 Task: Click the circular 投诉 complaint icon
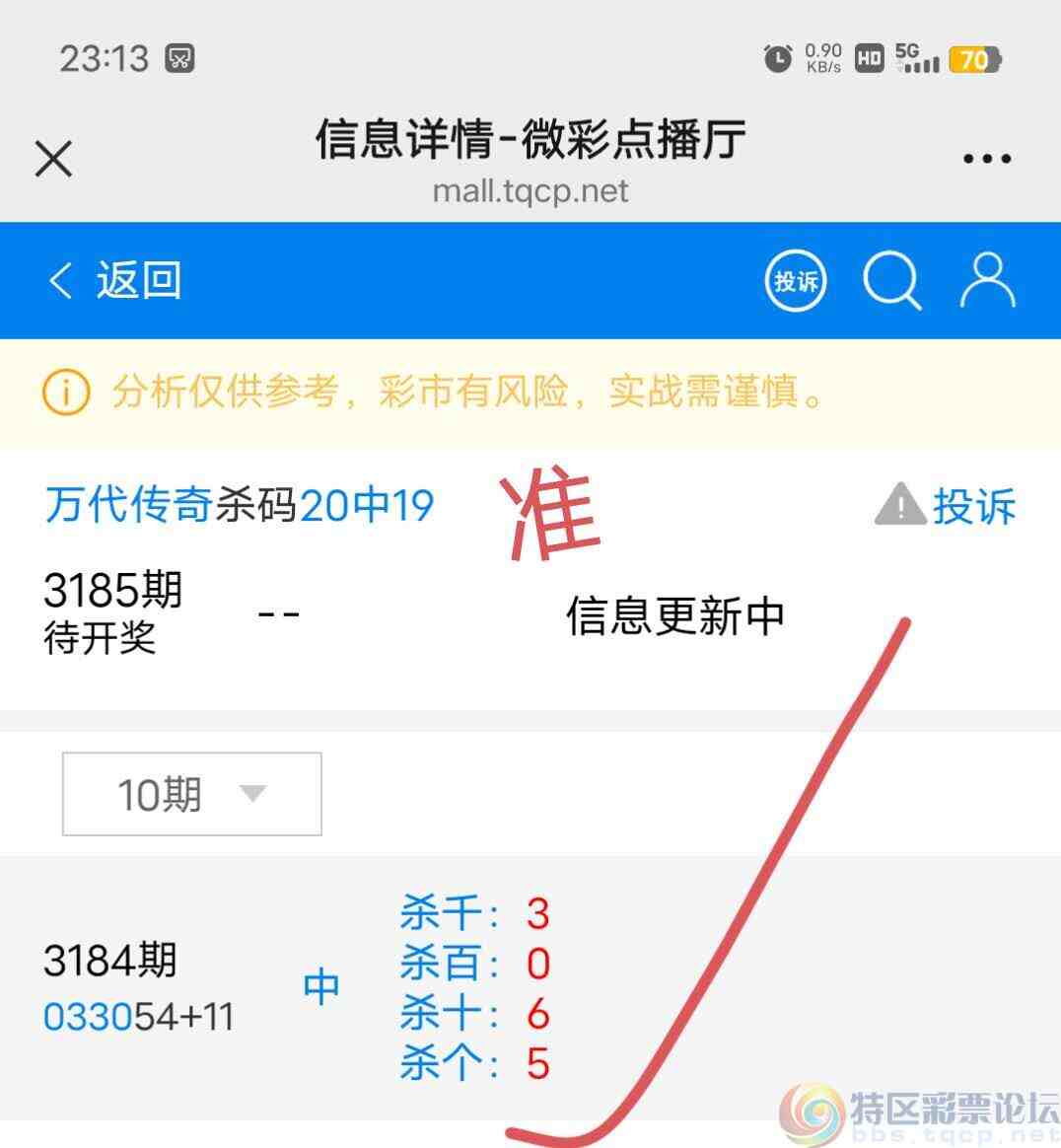(x=796, y=279)
